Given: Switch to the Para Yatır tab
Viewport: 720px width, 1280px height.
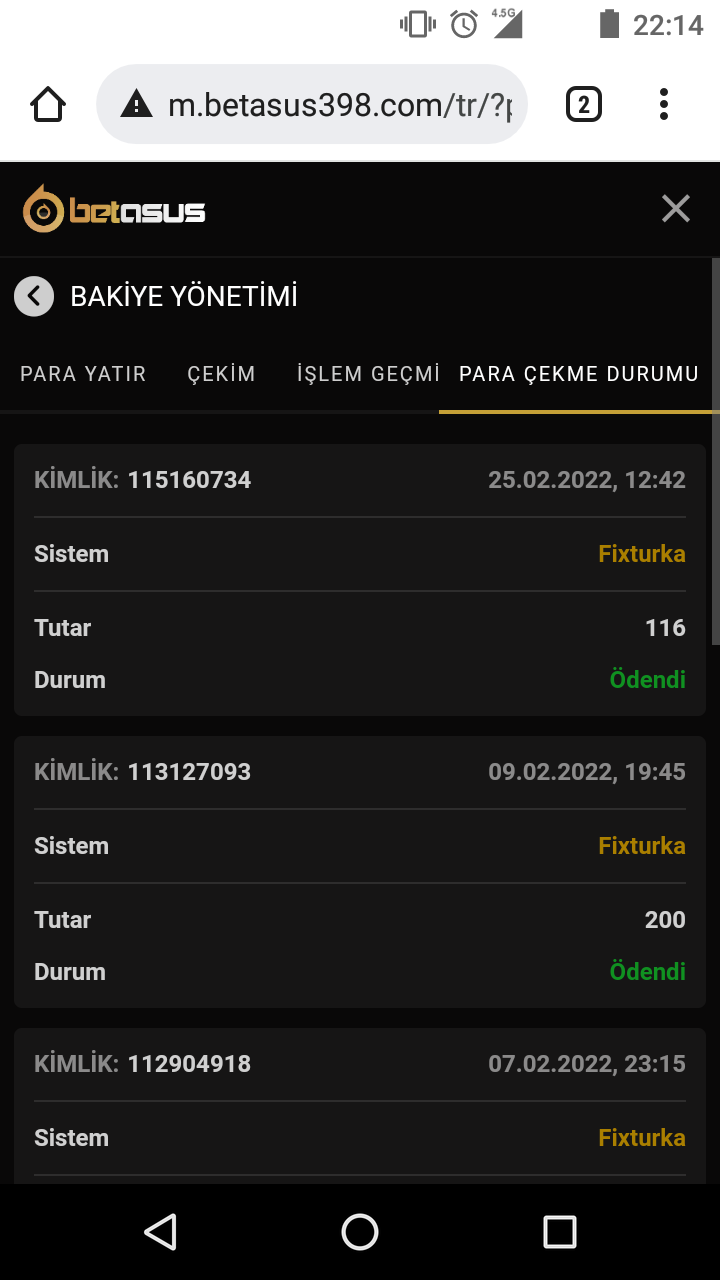Looking at the screenshot, I should click(83, 374).
